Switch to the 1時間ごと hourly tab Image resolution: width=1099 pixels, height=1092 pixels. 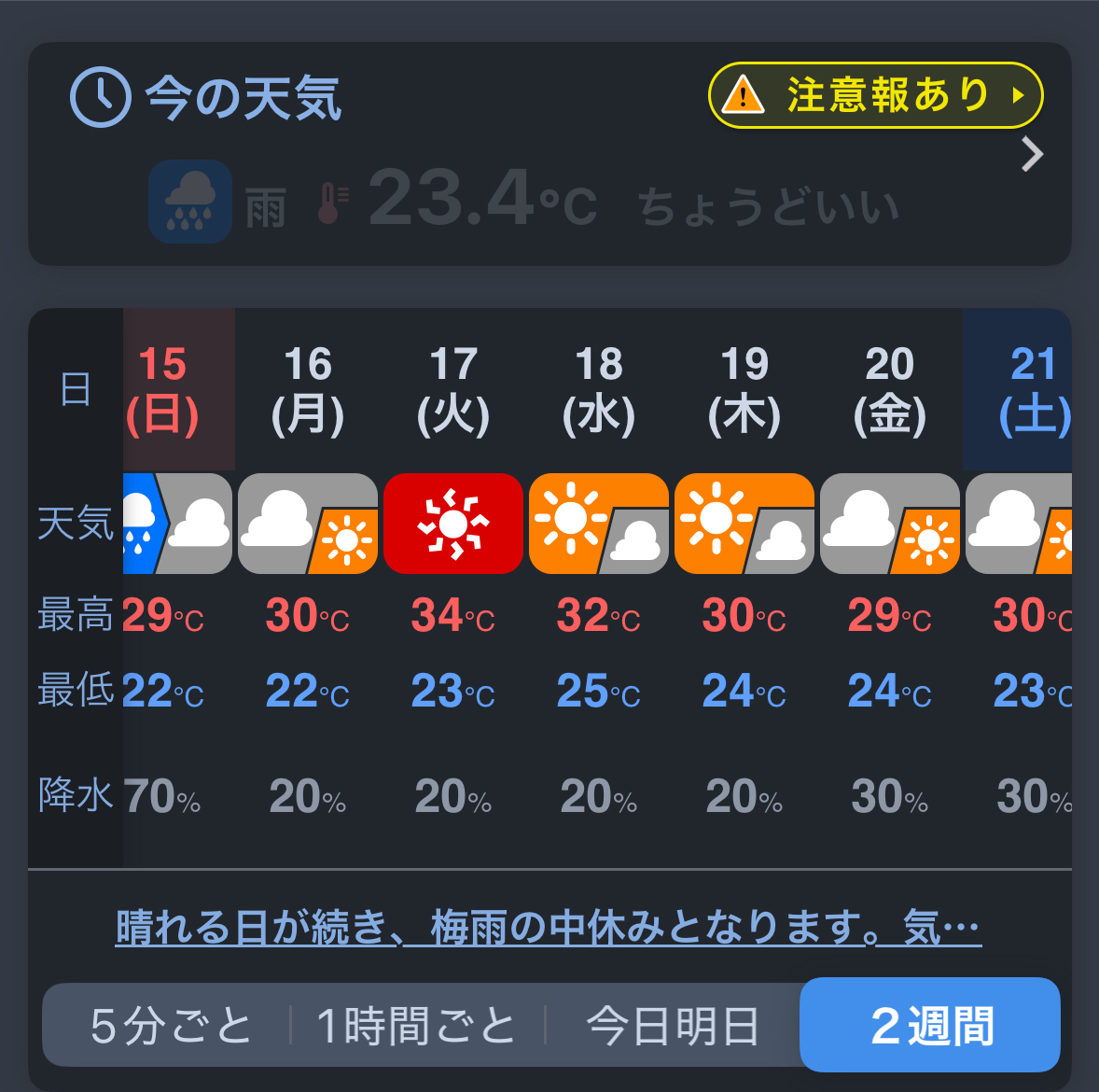coord(416,1026)
